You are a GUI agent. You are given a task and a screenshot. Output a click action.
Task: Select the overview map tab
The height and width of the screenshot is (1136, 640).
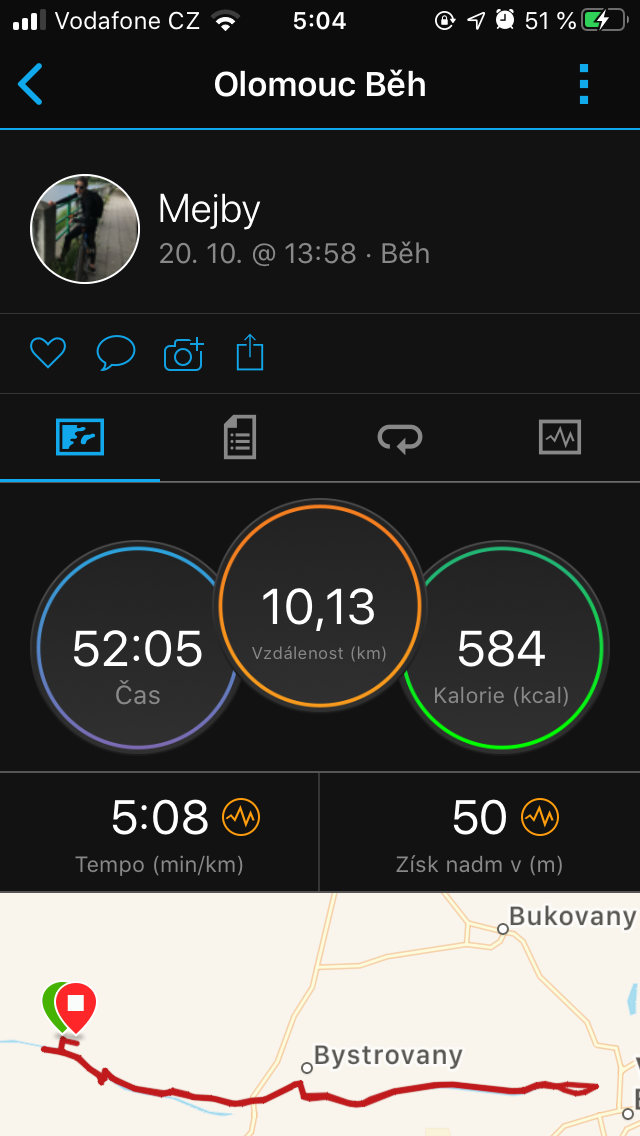pyautogui.click(x=80, y=437)
